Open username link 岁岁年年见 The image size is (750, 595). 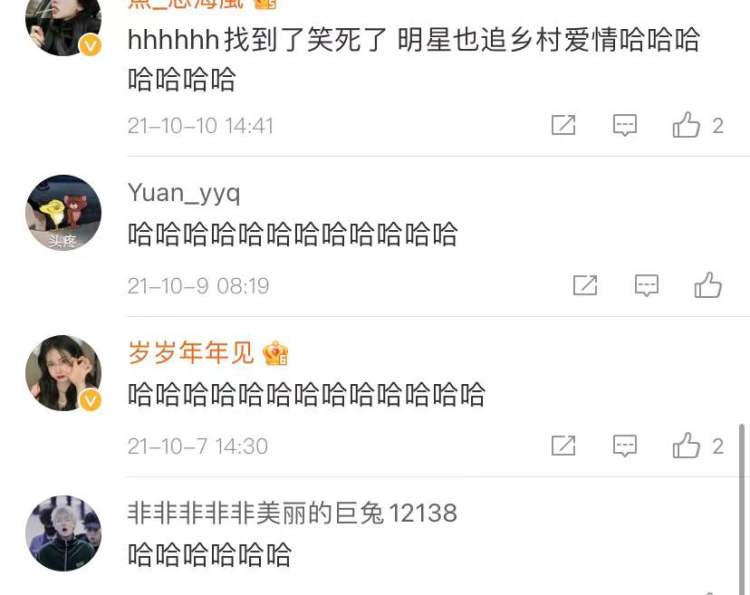[192, 353]
